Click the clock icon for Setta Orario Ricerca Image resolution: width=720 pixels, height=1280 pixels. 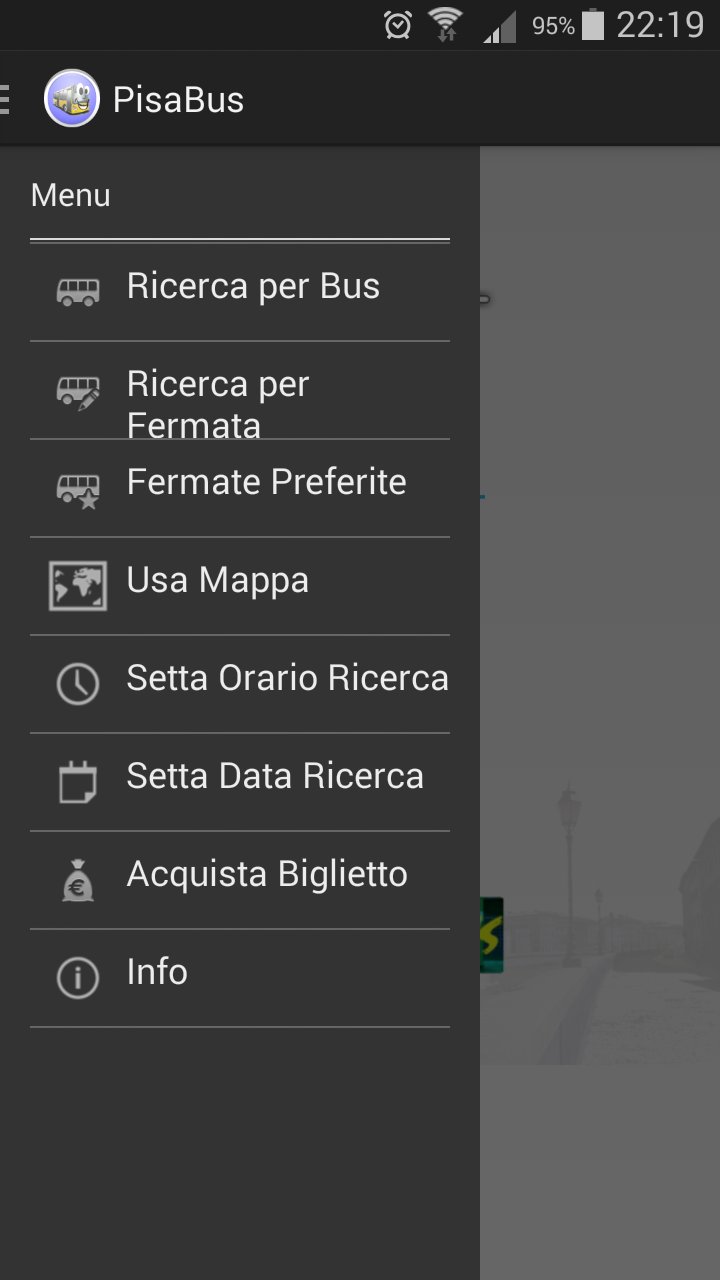click(x=77, y=682)
